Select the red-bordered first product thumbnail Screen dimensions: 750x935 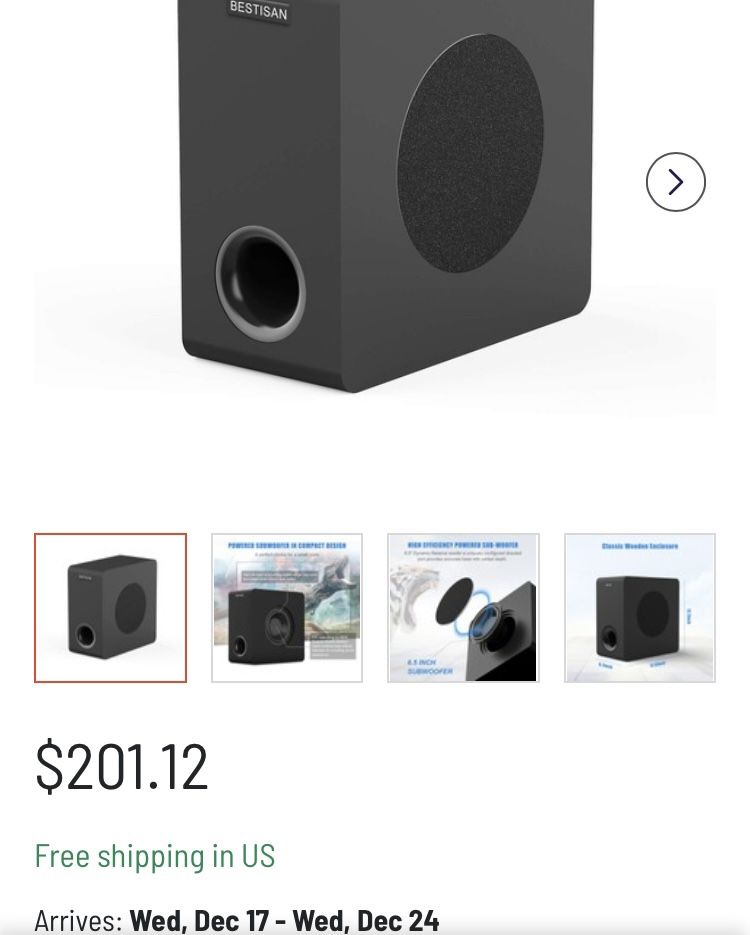[110, 607]
